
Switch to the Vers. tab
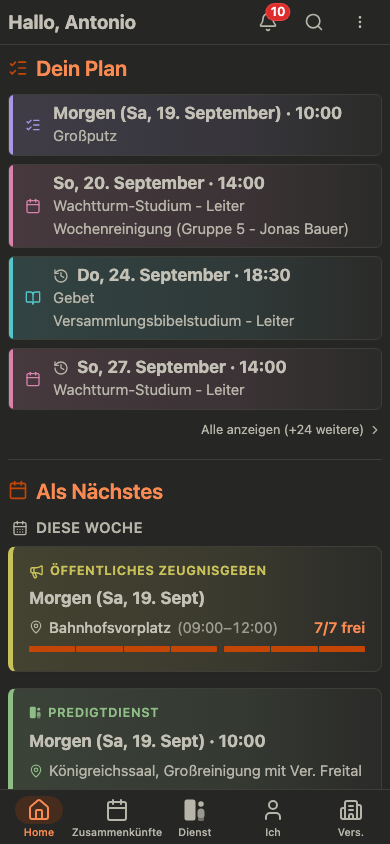(x=351, y=817)
